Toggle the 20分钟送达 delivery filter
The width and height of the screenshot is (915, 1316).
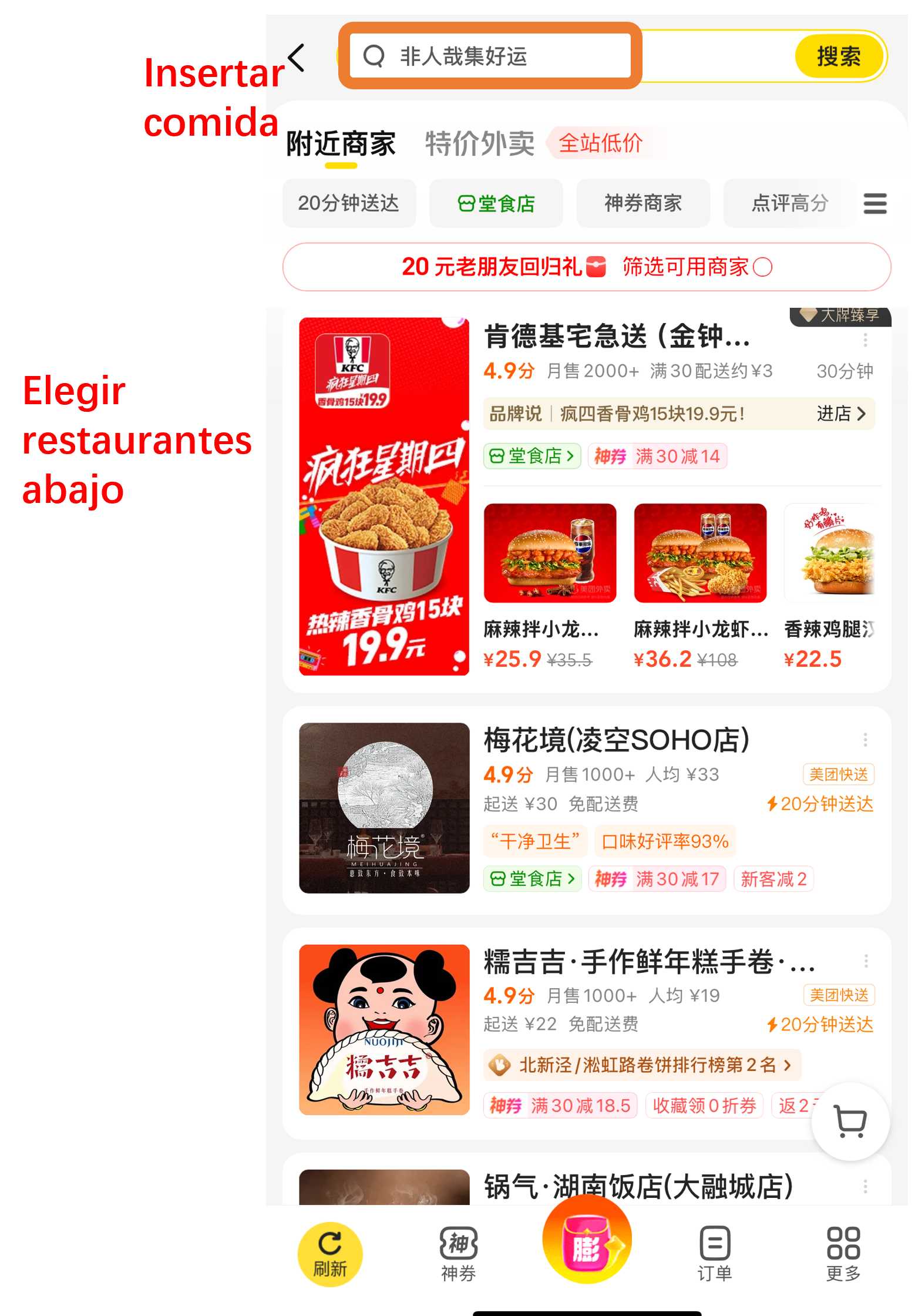click(x=349, y=203)
